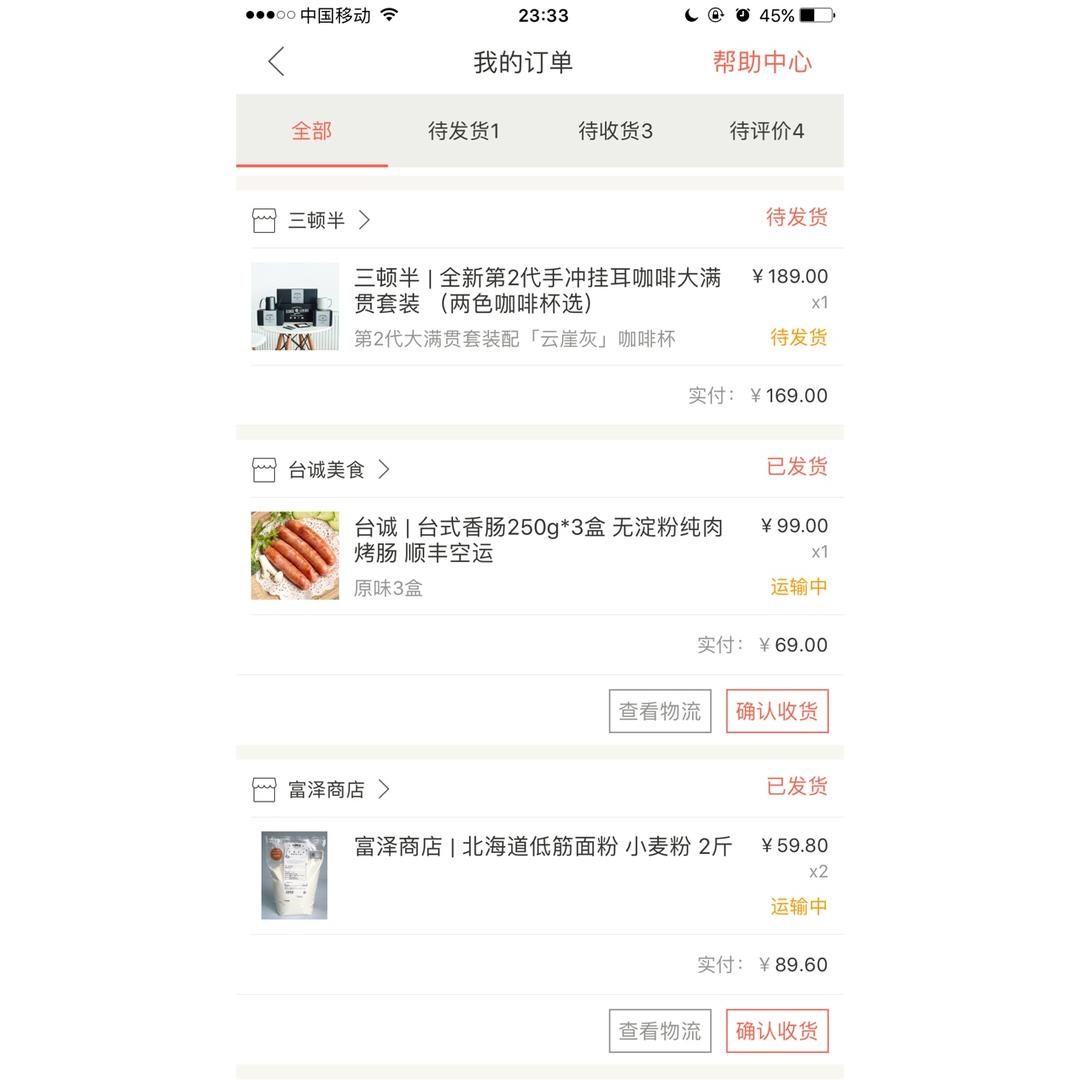Visit the 三顿半 store page

pyautogui.click(x=316, y=220)
